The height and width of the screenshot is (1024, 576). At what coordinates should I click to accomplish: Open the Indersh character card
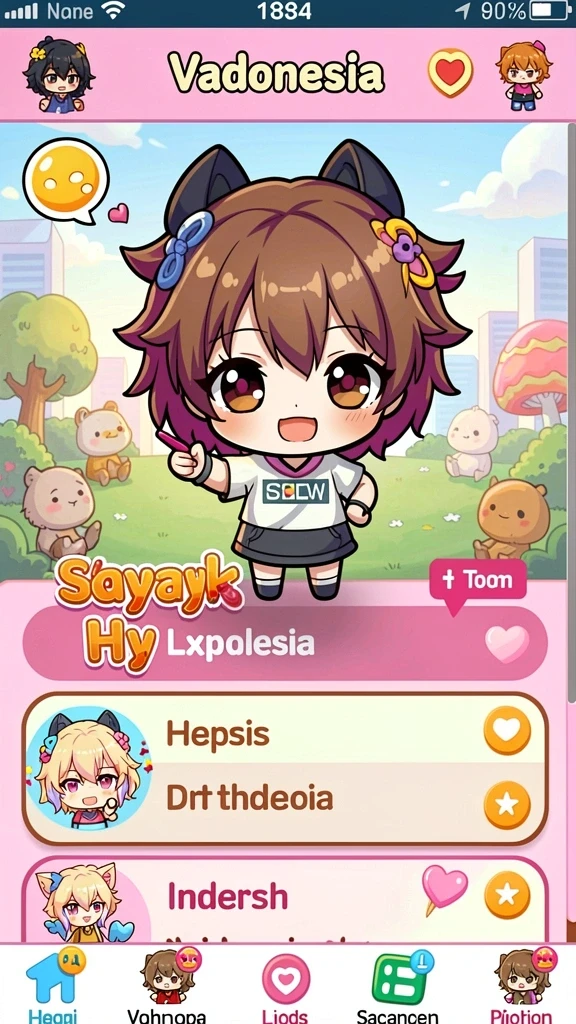[x=285, y=900]
